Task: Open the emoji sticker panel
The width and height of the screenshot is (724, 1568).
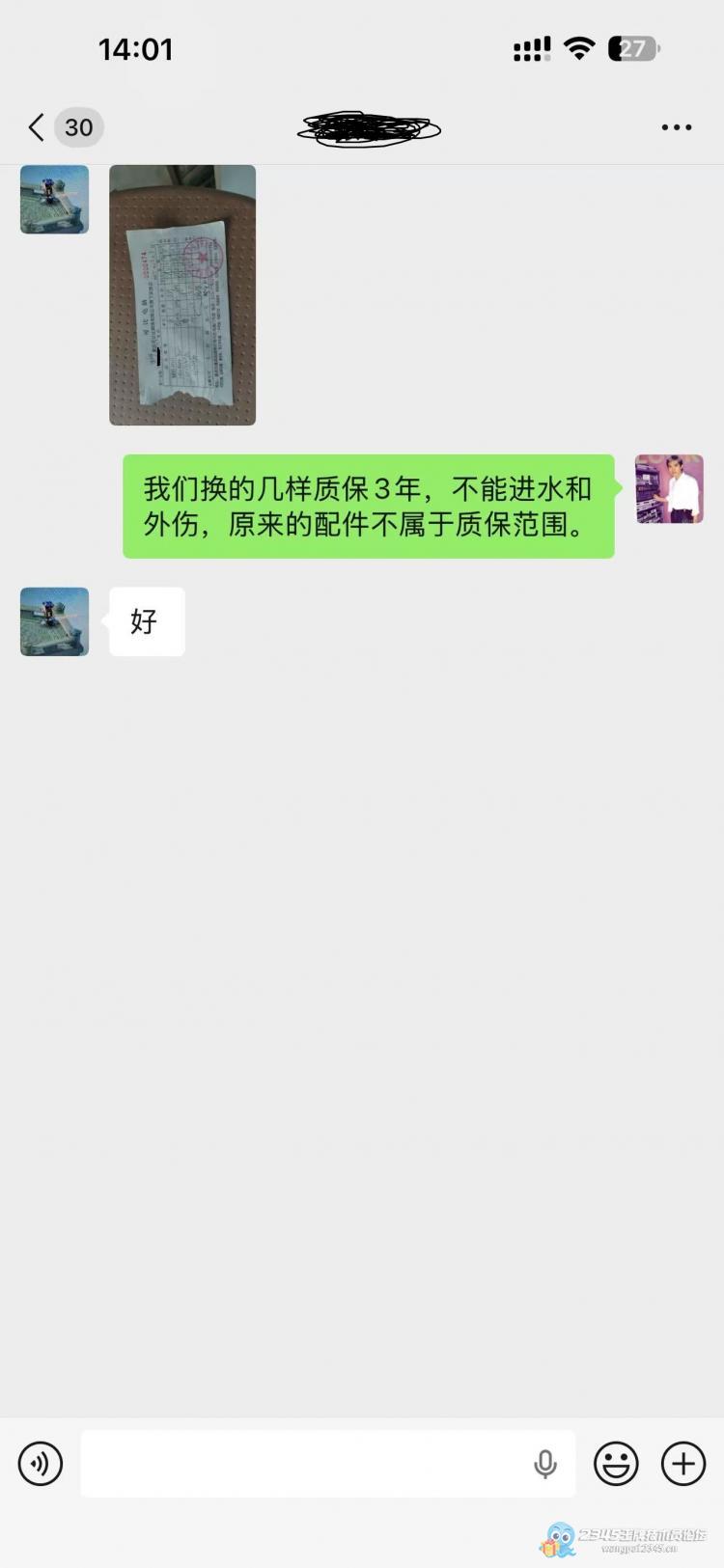Action: 616,1464
